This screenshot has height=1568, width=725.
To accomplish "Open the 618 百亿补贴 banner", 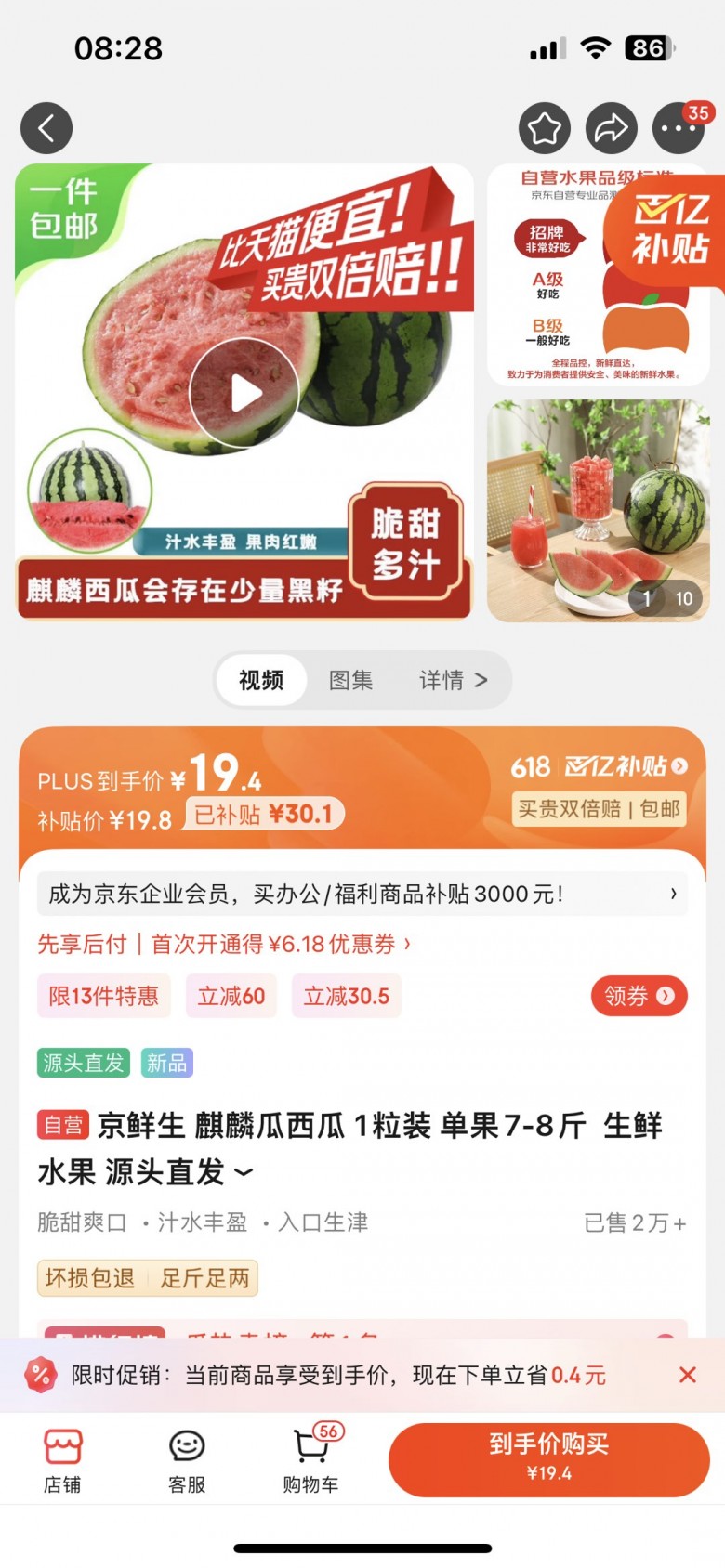I will coord(600,766).
